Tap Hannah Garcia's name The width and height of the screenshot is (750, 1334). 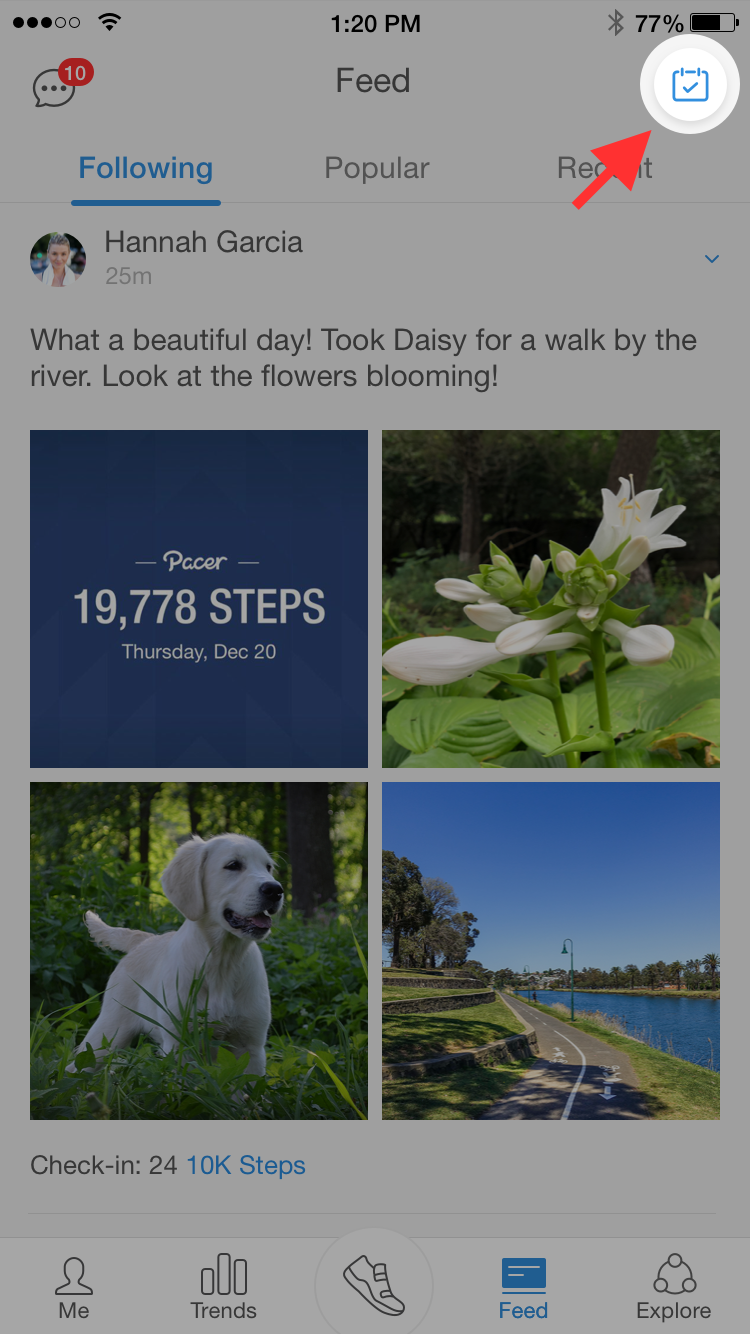coord(203,241)
